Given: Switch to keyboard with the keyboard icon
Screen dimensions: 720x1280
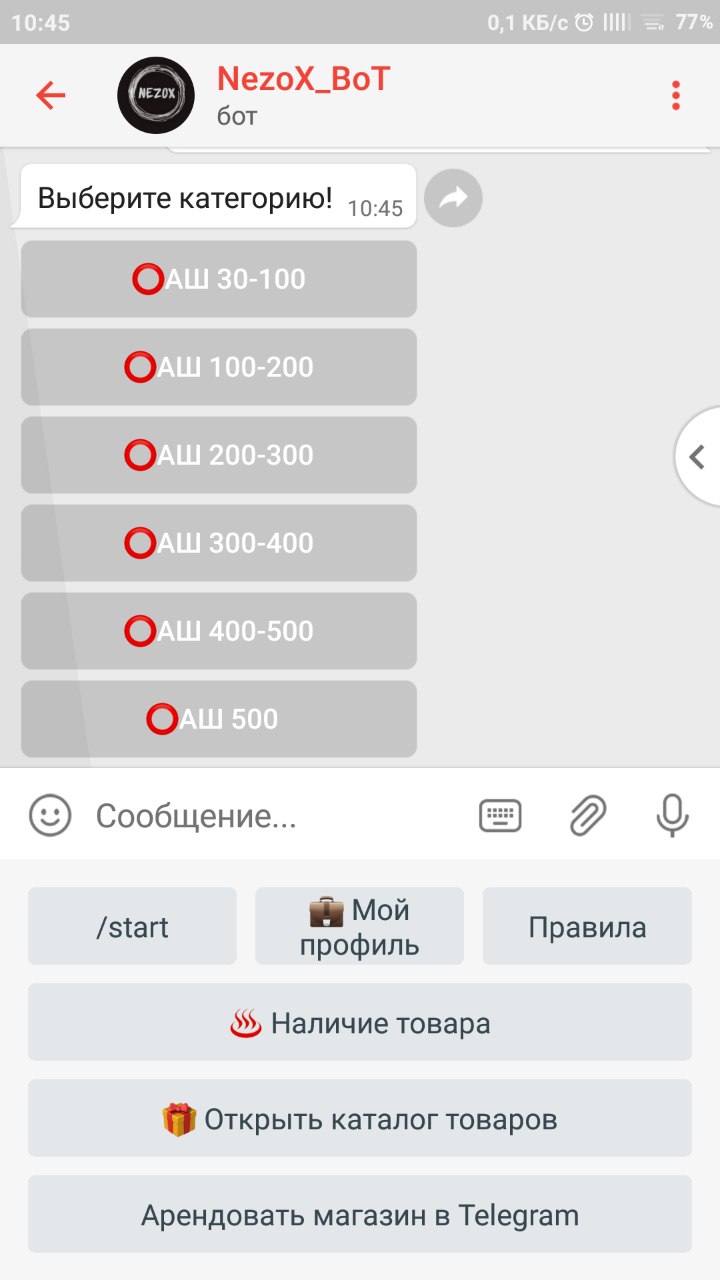Looking at the screenshot, I should [x=500, y=815].
